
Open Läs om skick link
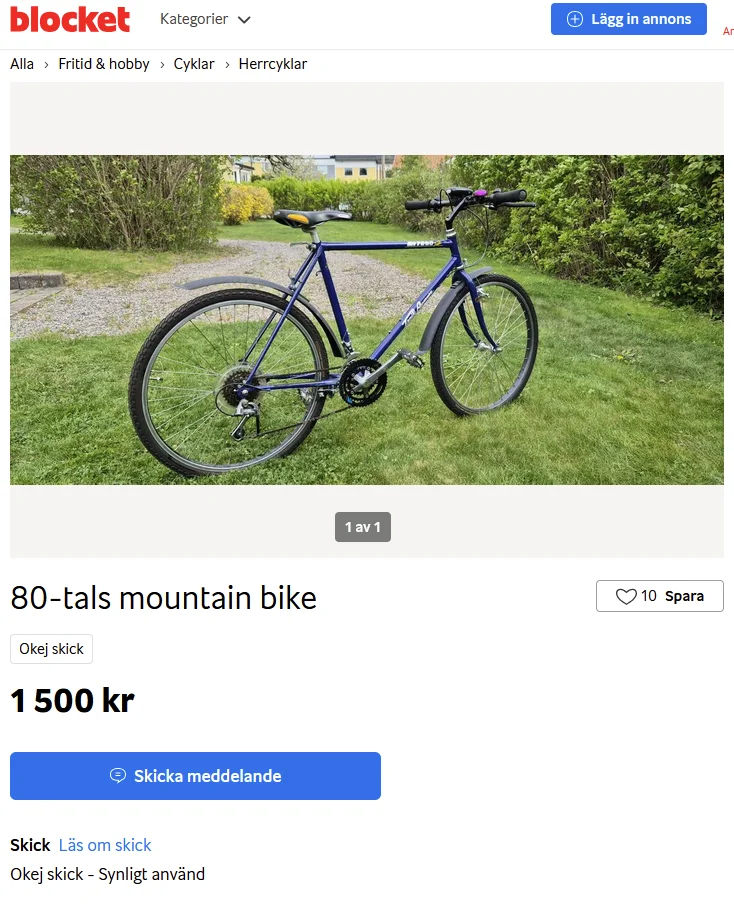point(105,845)
